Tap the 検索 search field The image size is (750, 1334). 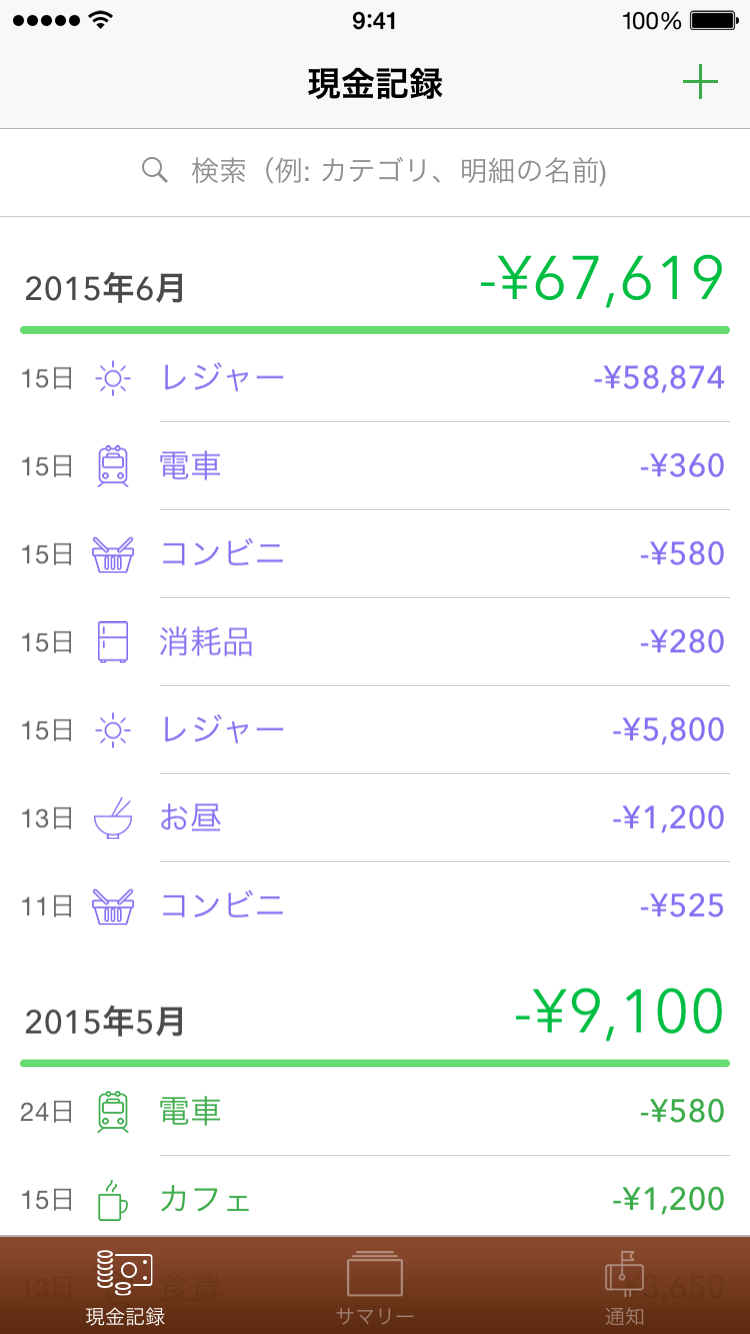coord(375,171)
